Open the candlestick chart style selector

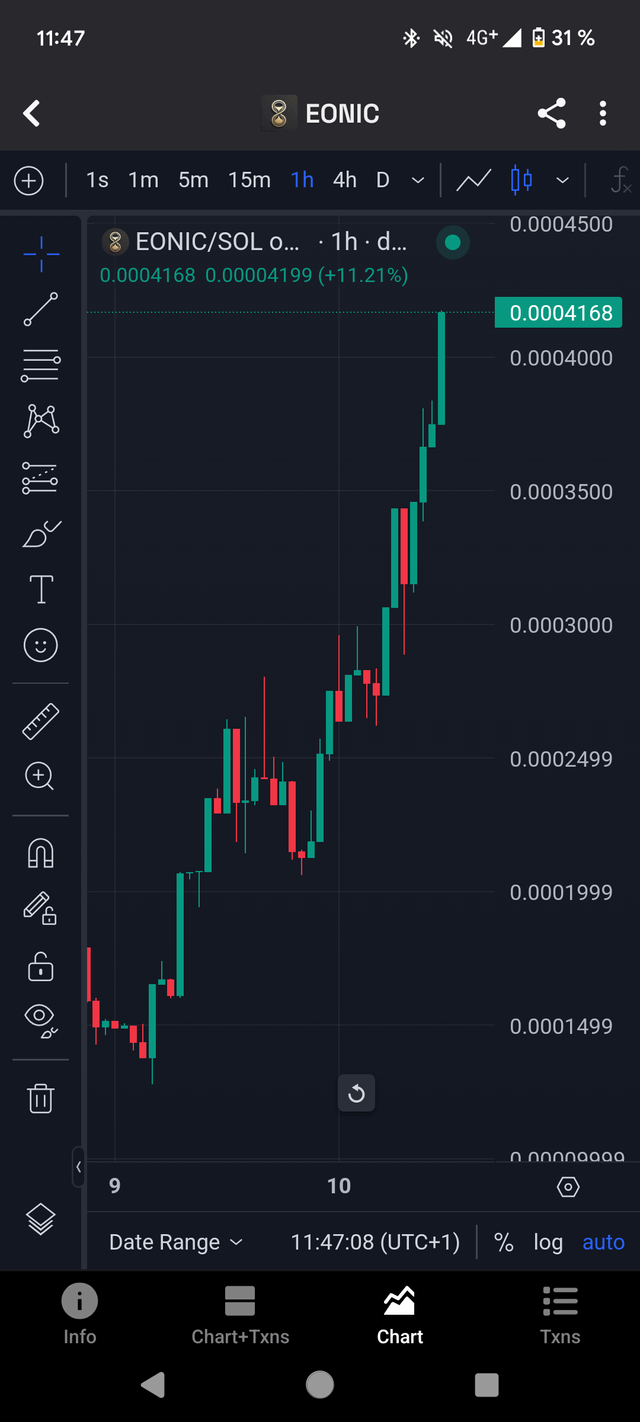(521, 180)
